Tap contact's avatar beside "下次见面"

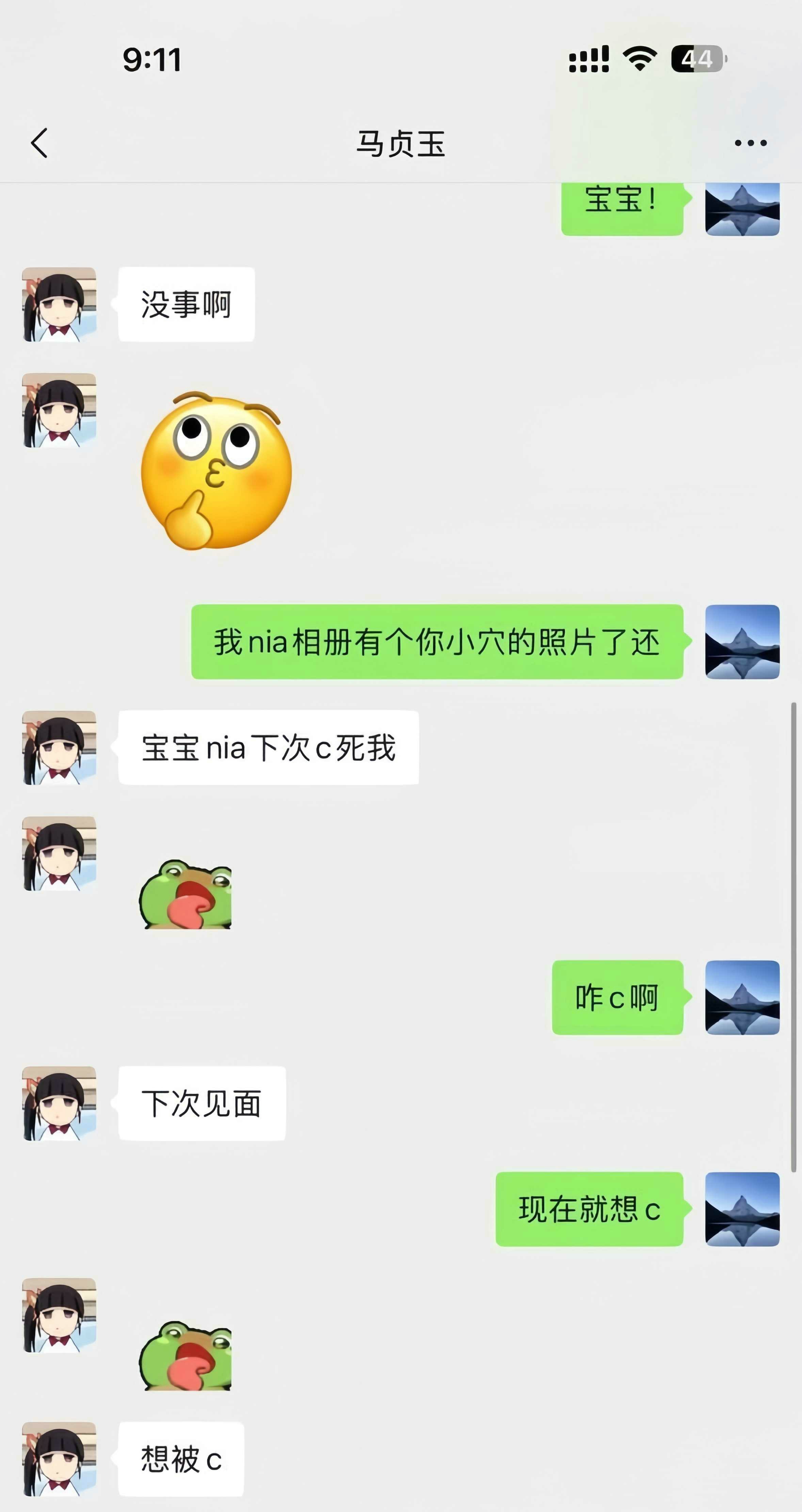coord(59,1104)
